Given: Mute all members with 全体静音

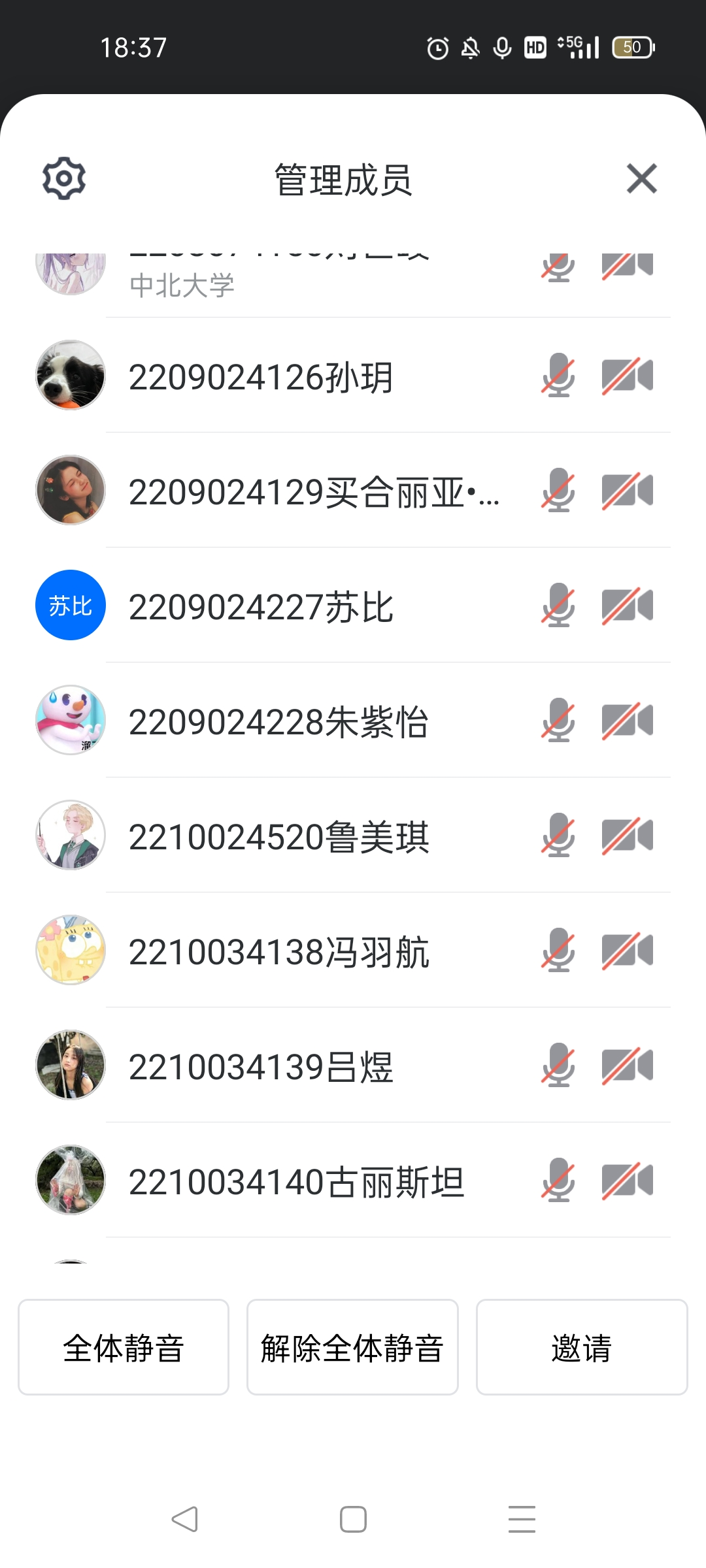Looking at the screenshot, I should pos(124,1348).
